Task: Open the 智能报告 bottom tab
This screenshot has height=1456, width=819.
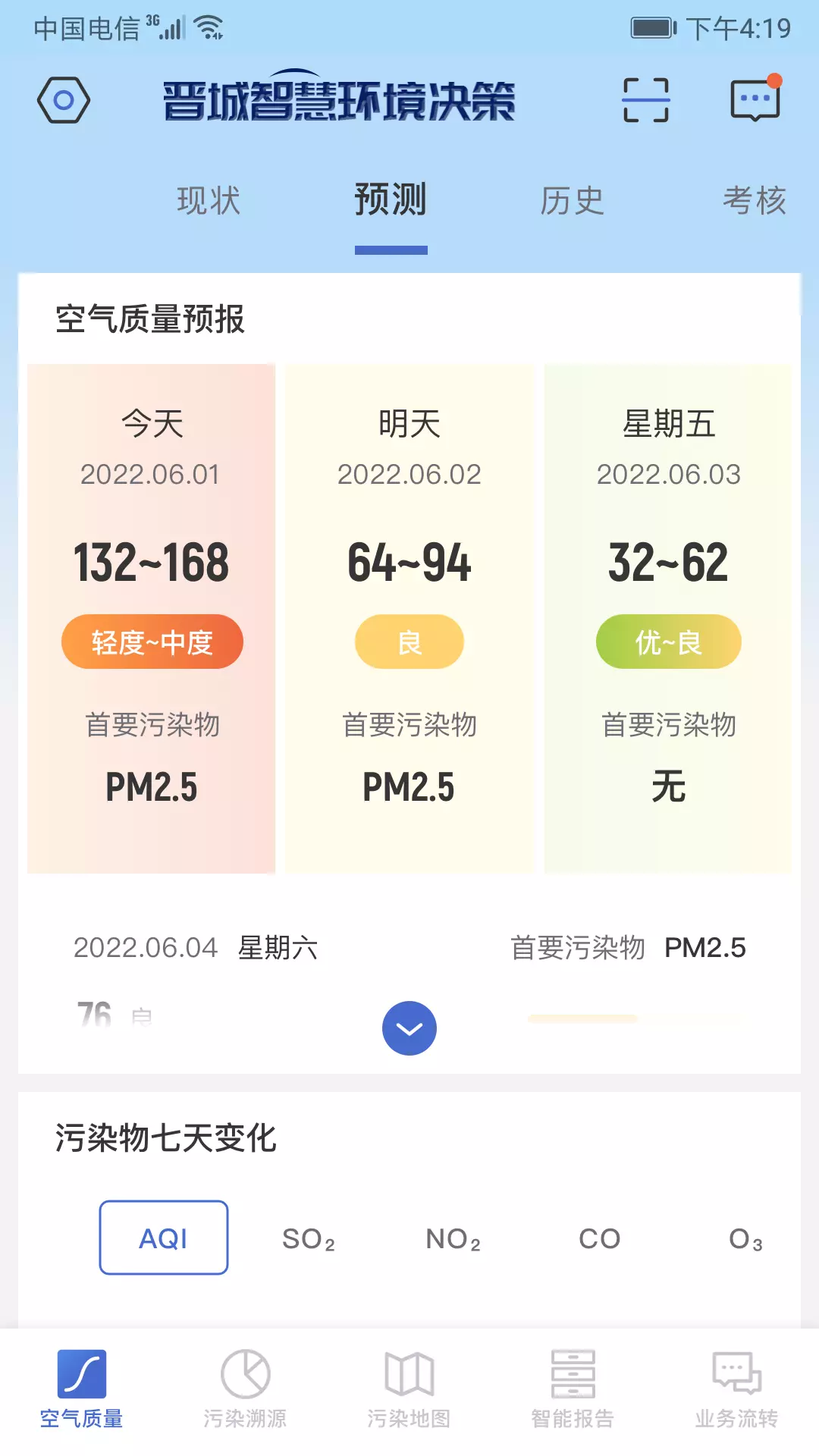Action: click(x=573, y=1389)
